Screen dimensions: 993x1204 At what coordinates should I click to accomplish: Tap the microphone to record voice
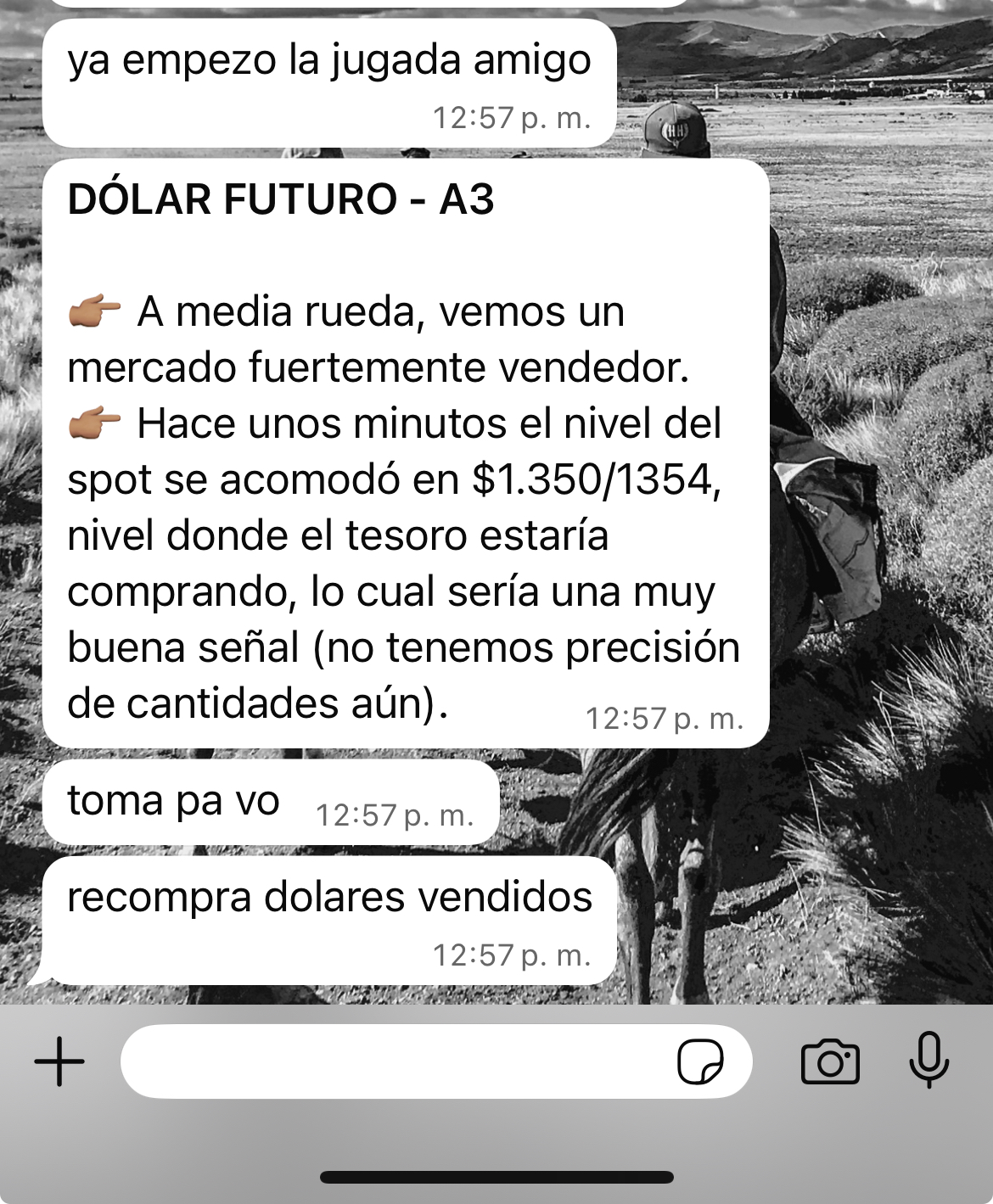click(x=928, y=1060)
